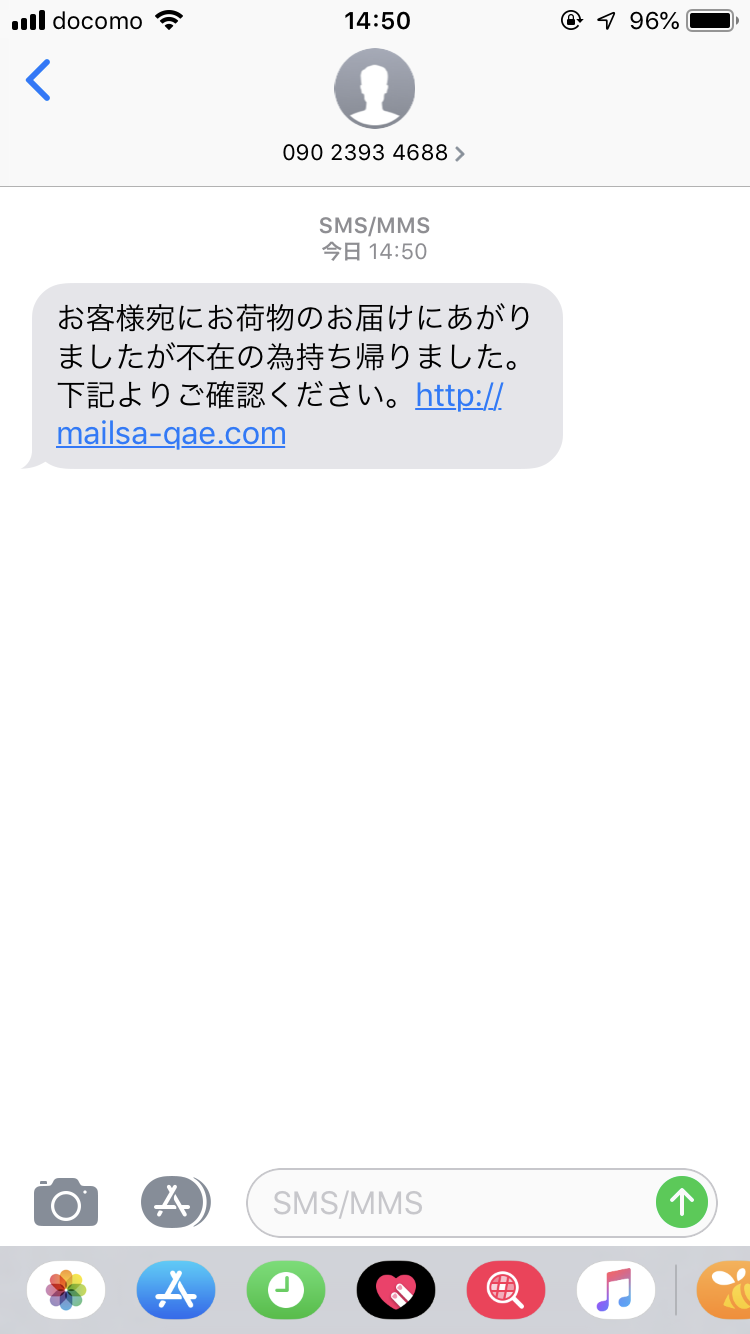Send the message with the green arrow

coord(682,1202)
